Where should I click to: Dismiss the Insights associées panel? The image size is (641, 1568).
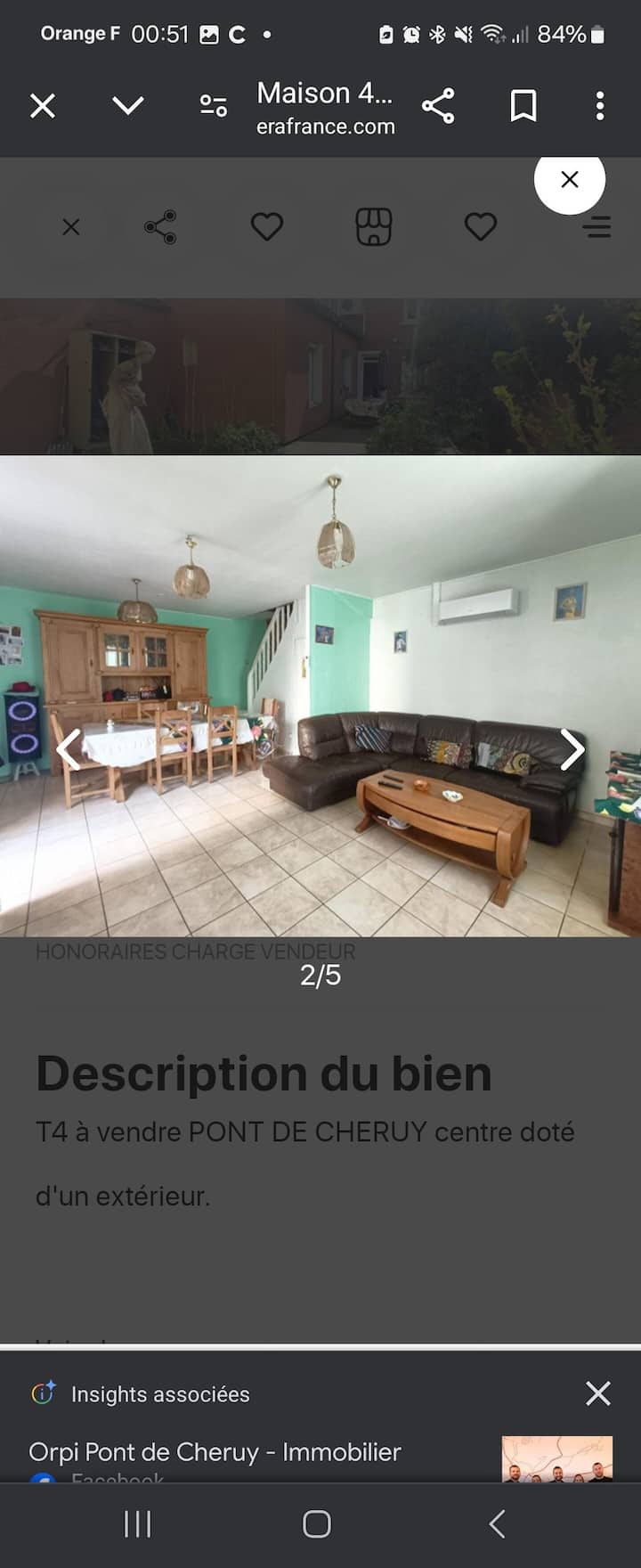[x=597, y=1393]
